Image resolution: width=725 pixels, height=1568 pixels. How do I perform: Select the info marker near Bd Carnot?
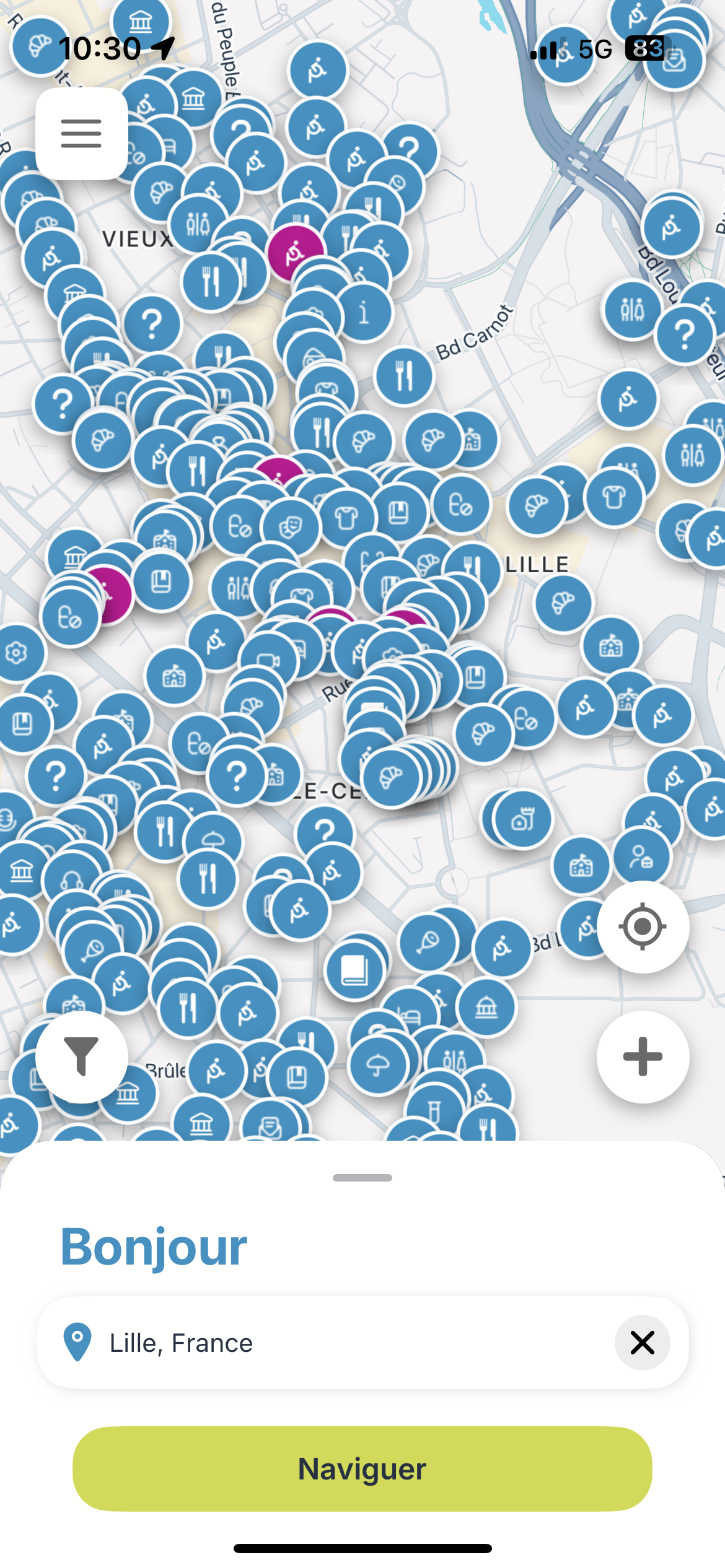(364, 313)
